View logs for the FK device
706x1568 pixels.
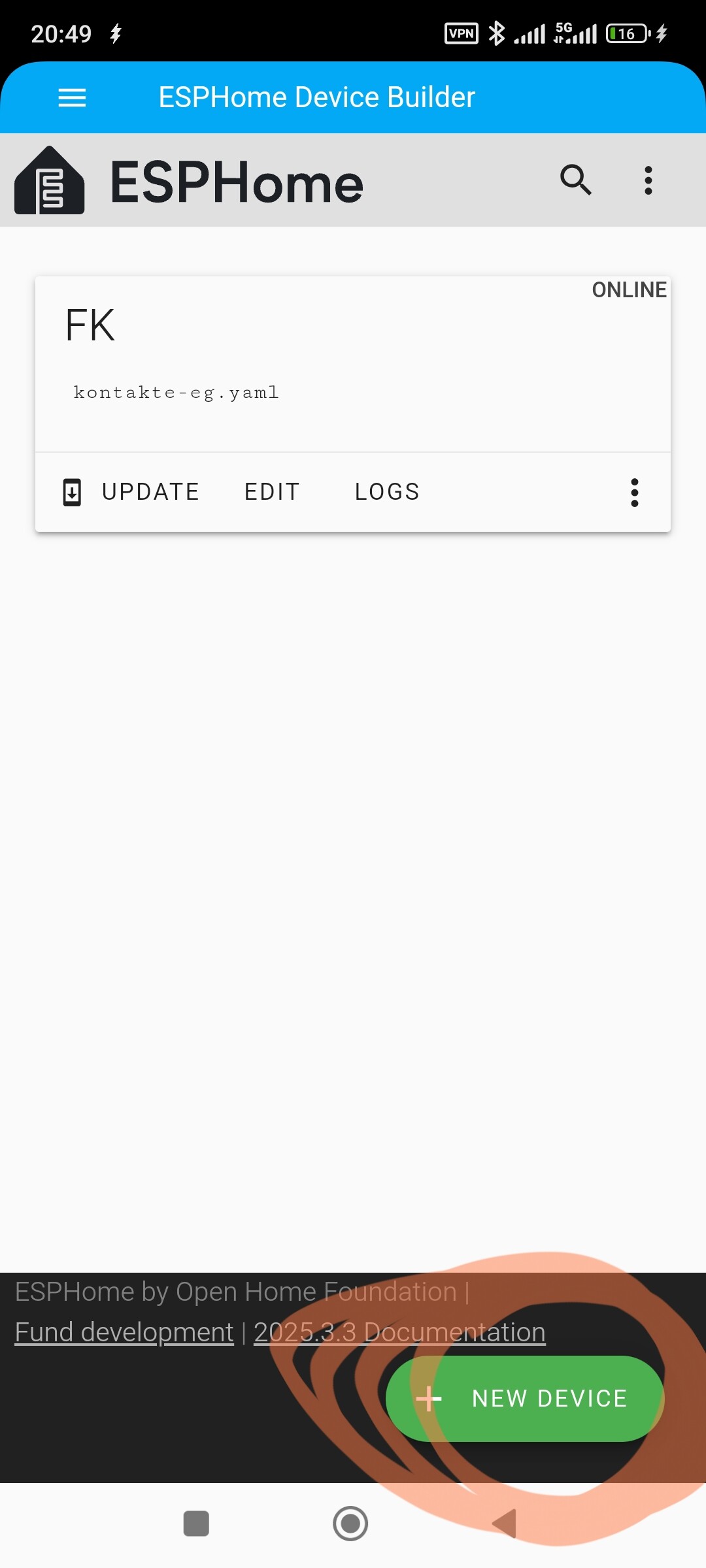387,492
